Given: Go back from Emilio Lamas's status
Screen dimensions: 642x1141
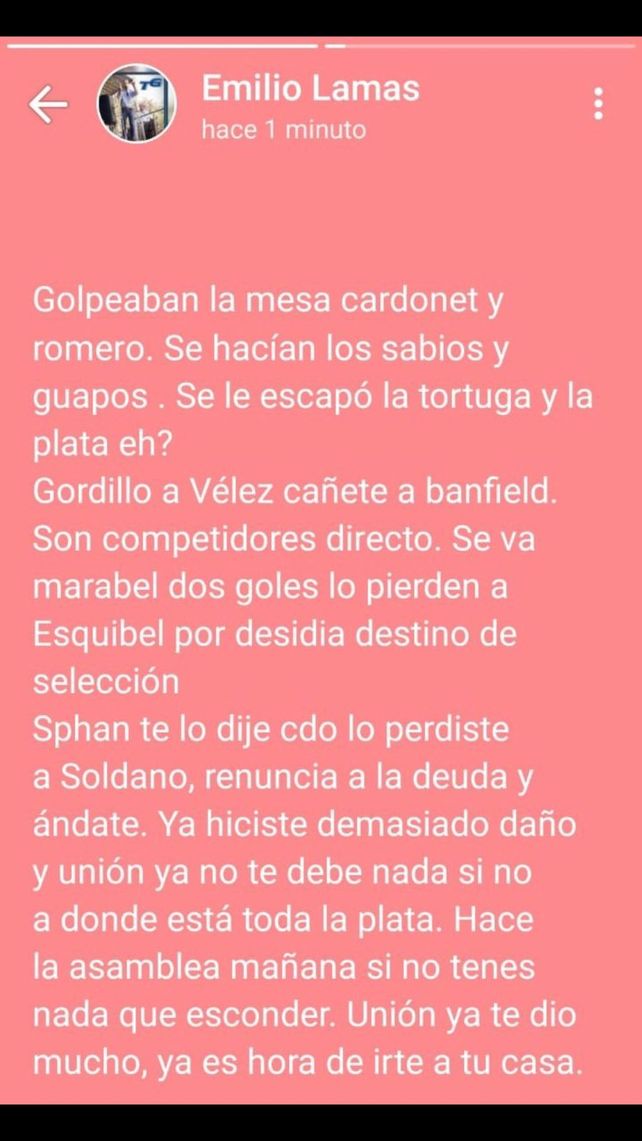Looking at the screenshot, I should coord(48,104).
